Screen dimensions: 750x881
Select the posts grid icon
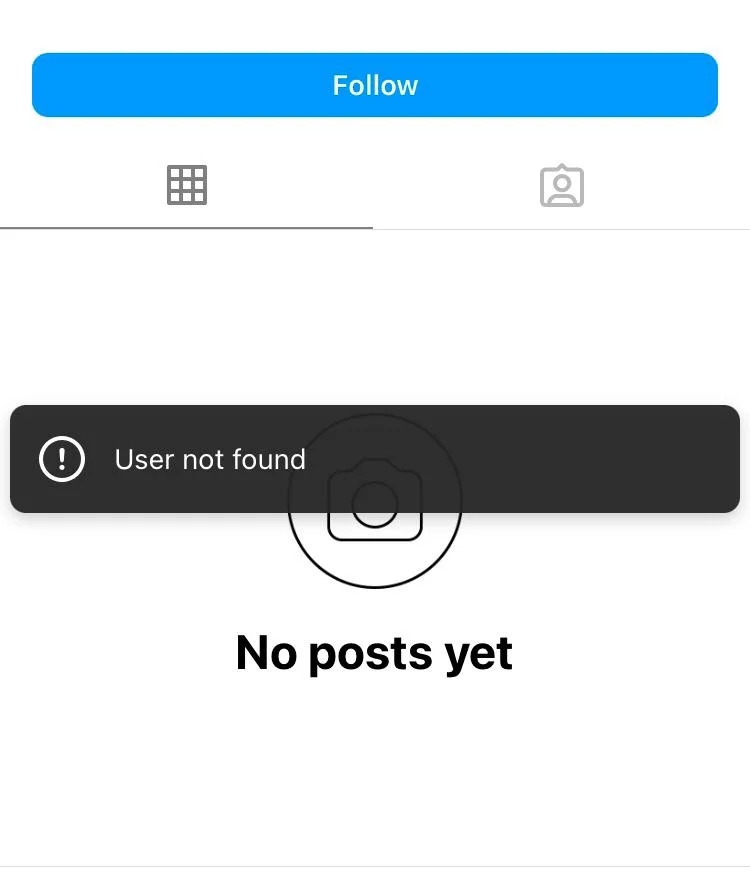pos(187,185)
